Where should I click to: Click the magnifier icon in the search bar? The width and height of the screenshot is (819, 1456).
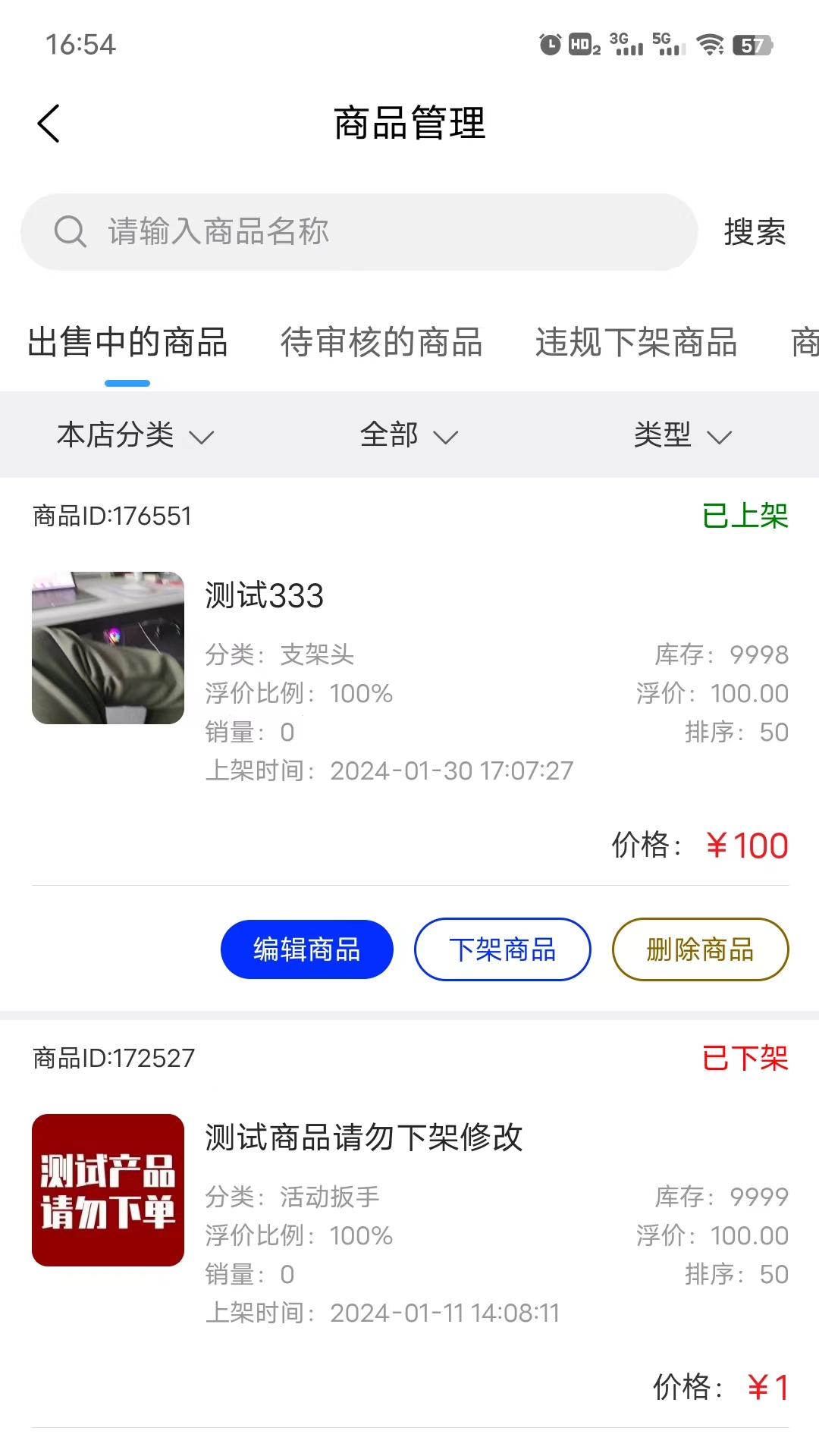[71, 231]
